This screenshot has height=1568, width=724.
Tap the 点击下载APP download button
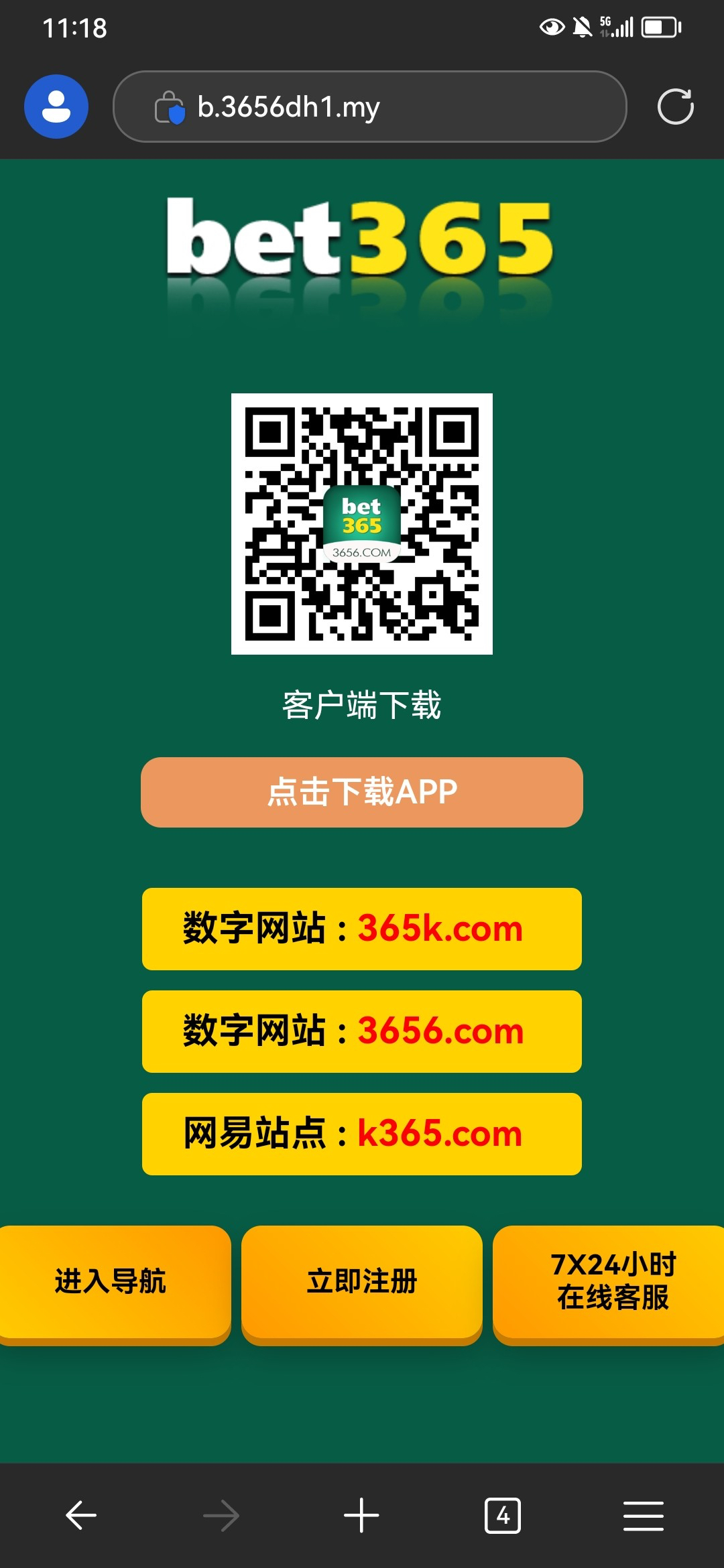coord(362,792)
